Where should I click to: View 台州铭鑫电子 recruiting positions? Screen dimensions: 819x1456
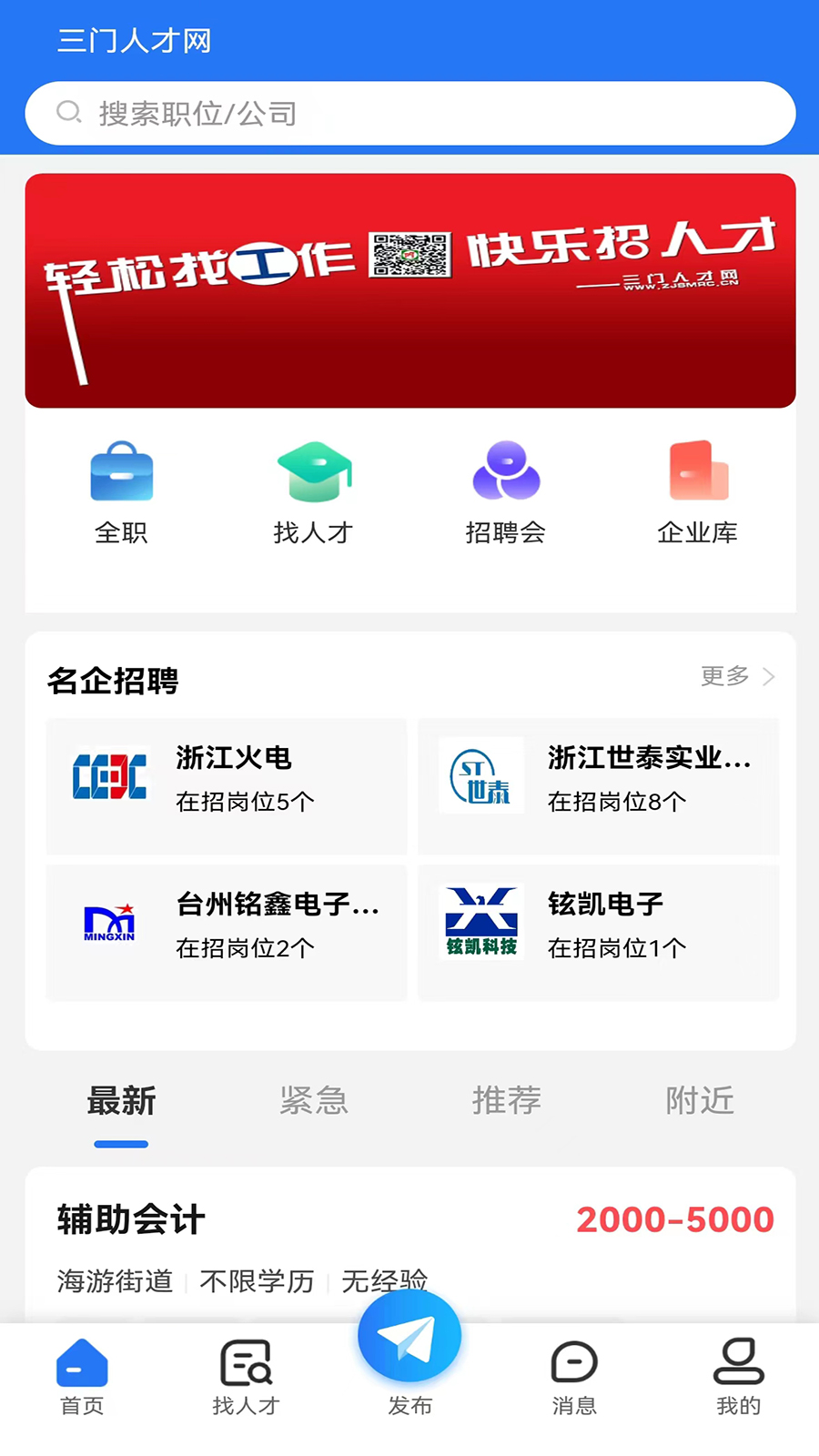coord(226,932)
